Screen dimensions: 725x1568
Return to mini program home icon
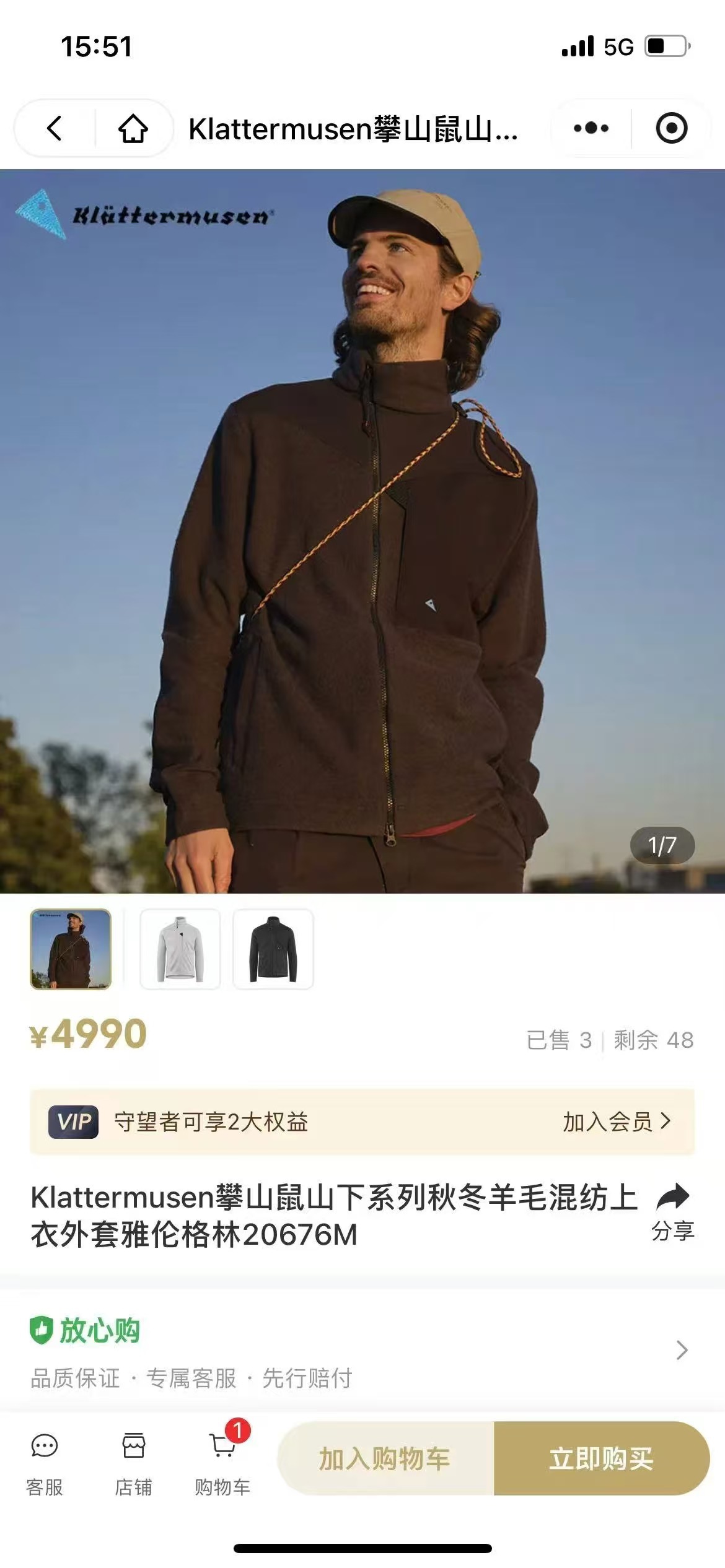click(x=133, y=128)
